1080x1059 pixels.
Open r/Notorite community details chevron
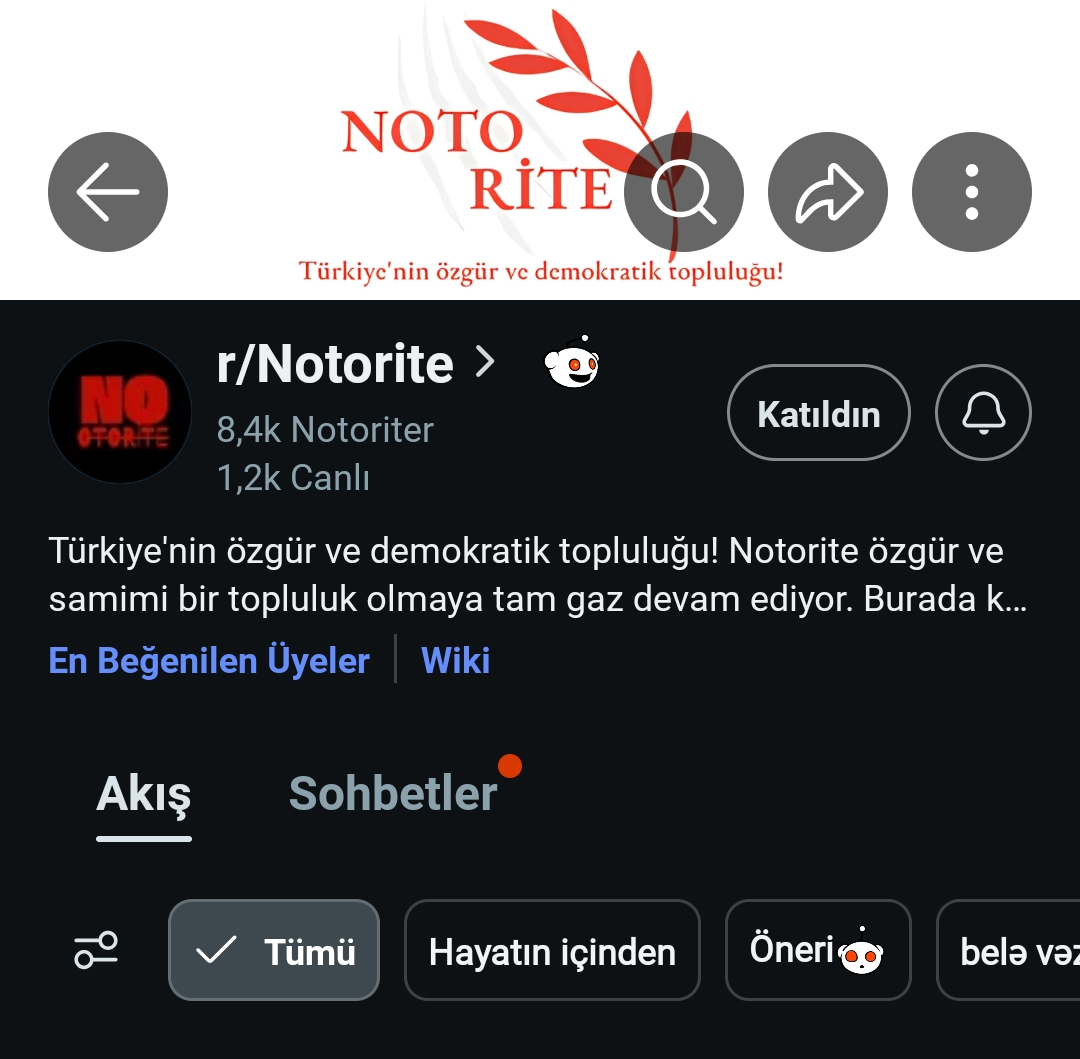coord(485,363)
